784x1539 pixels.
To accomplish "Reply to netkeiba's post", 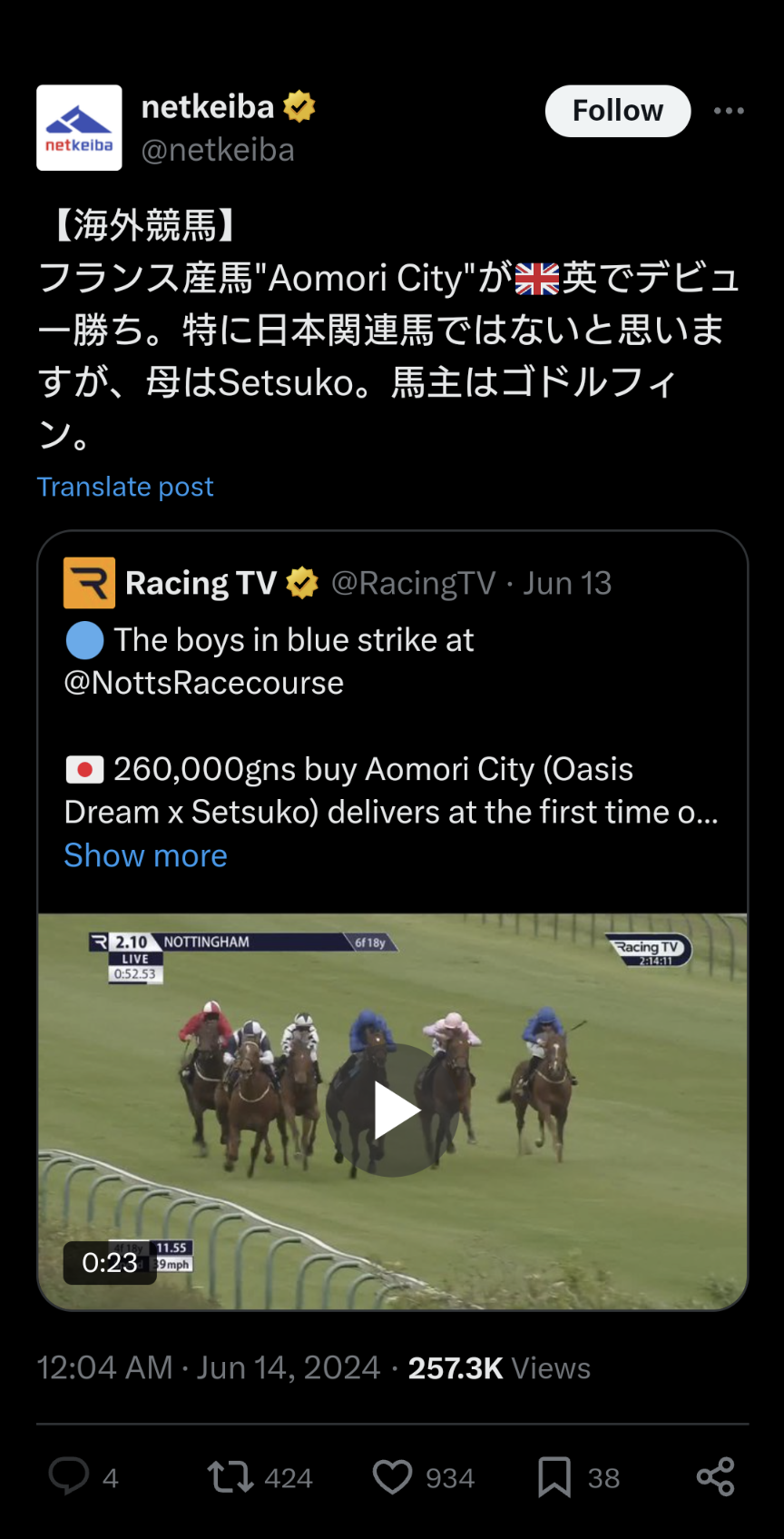I will (69, 1476).
